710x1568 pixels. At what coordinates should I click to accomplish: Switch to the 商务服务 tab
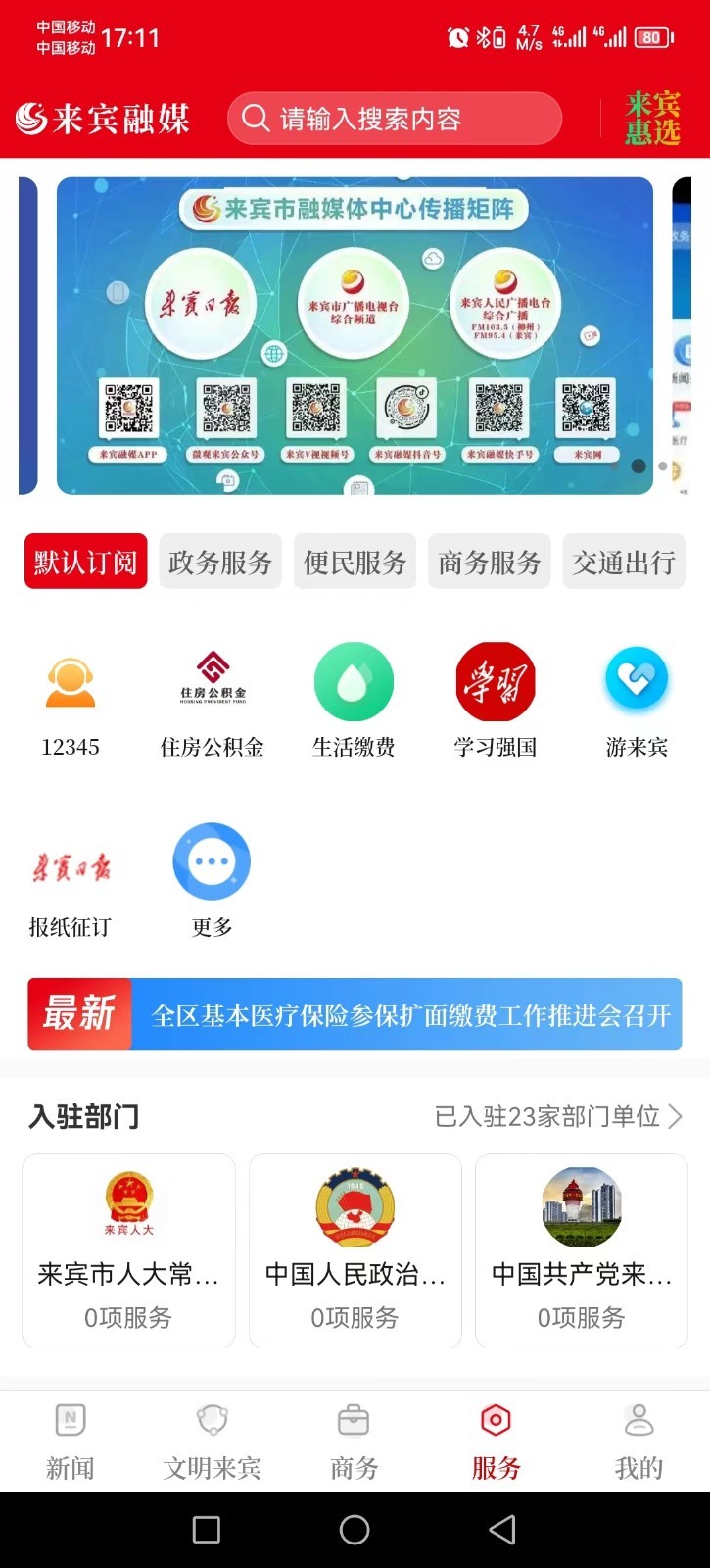(x=489, y=562)
